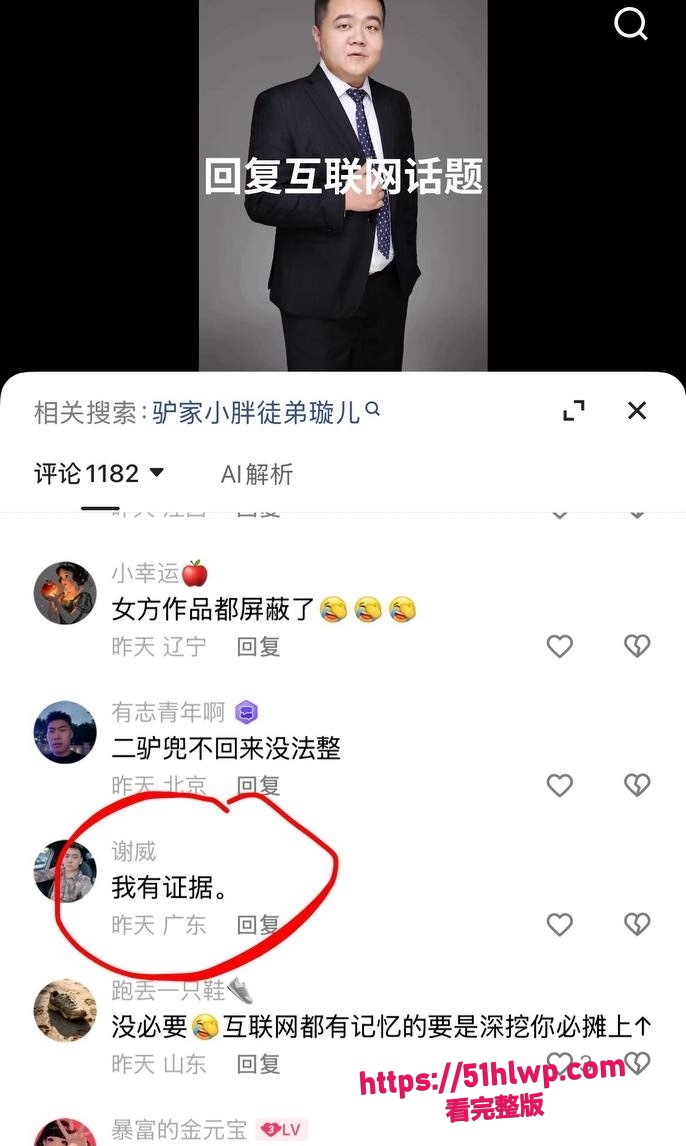Open 小幸运's profile avatar
Viewport: 686px width, 1146px height.
coord(65,593)
